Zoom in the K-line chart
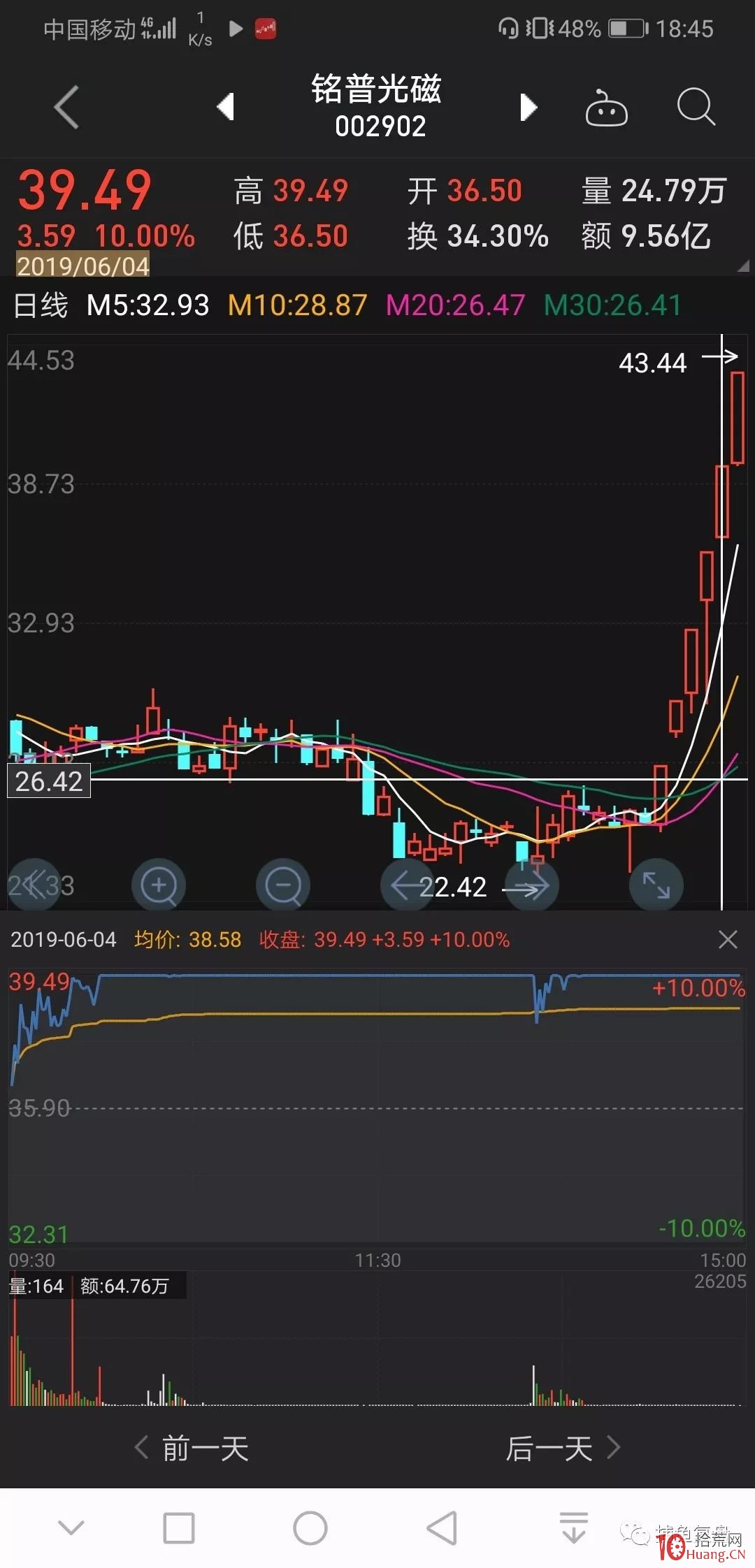Viewport: 755px width, 1568px height. pyautogui.click(x=159, y=885)
